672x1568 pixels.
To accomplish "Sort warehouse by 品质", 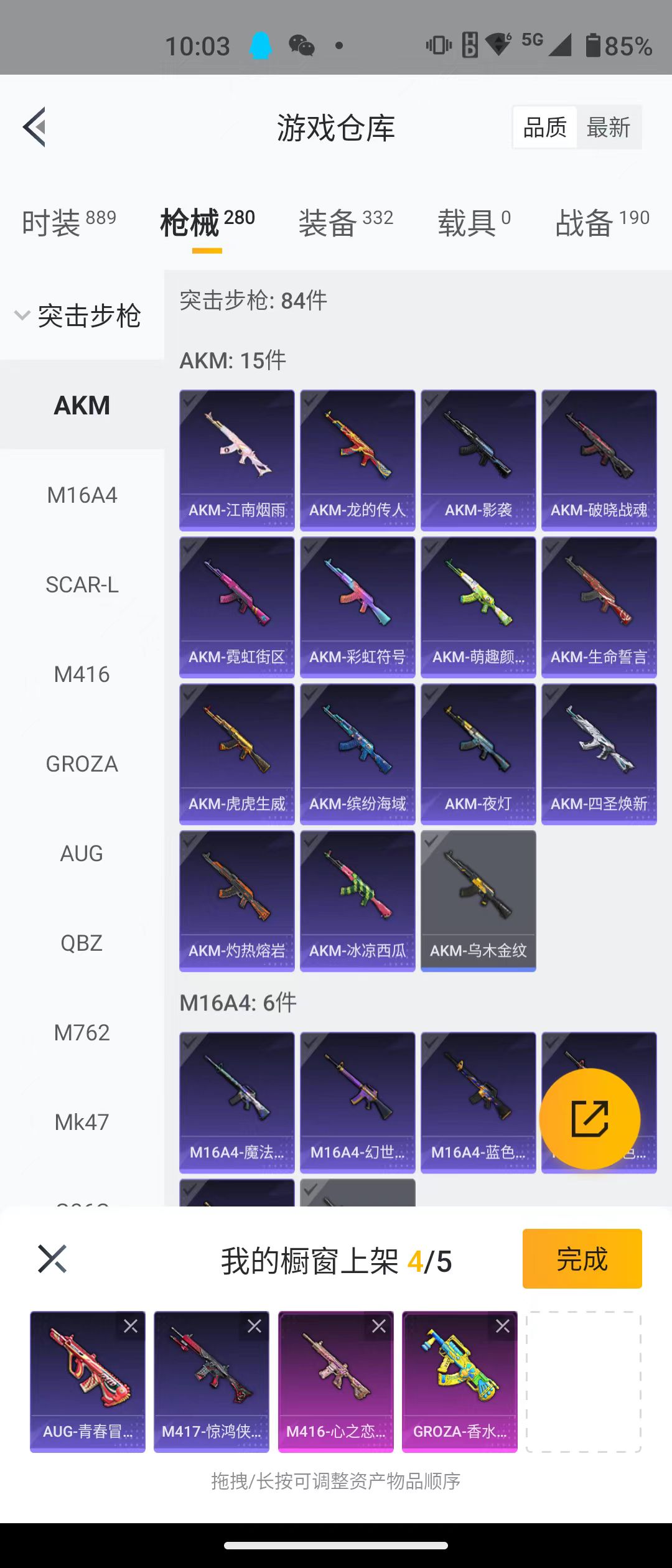I will [545, 128].
